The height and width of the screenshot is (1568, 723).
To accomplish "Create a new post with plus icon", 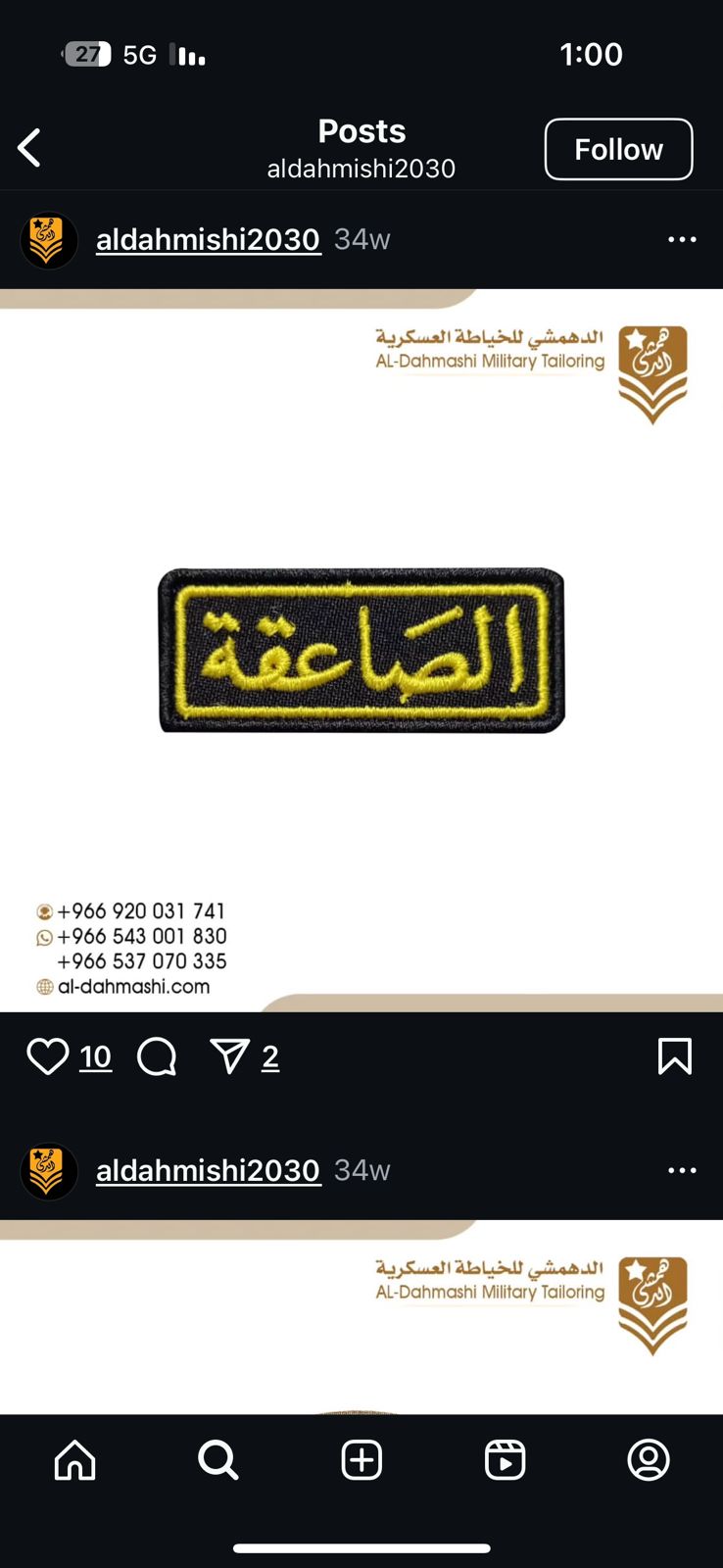I will click(x=361, y=1460).
